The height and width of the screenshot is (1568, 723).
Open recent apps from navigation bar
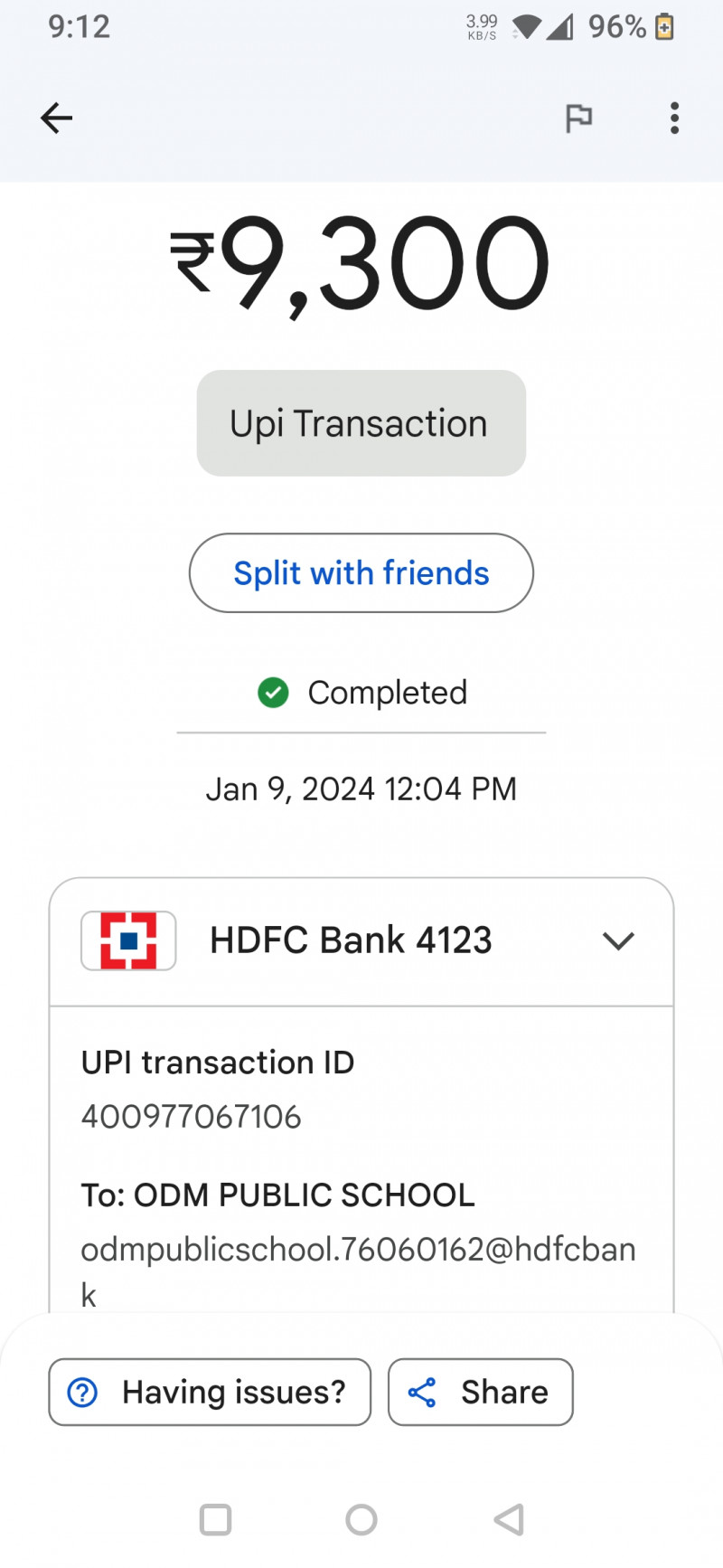pos(215,1520)
